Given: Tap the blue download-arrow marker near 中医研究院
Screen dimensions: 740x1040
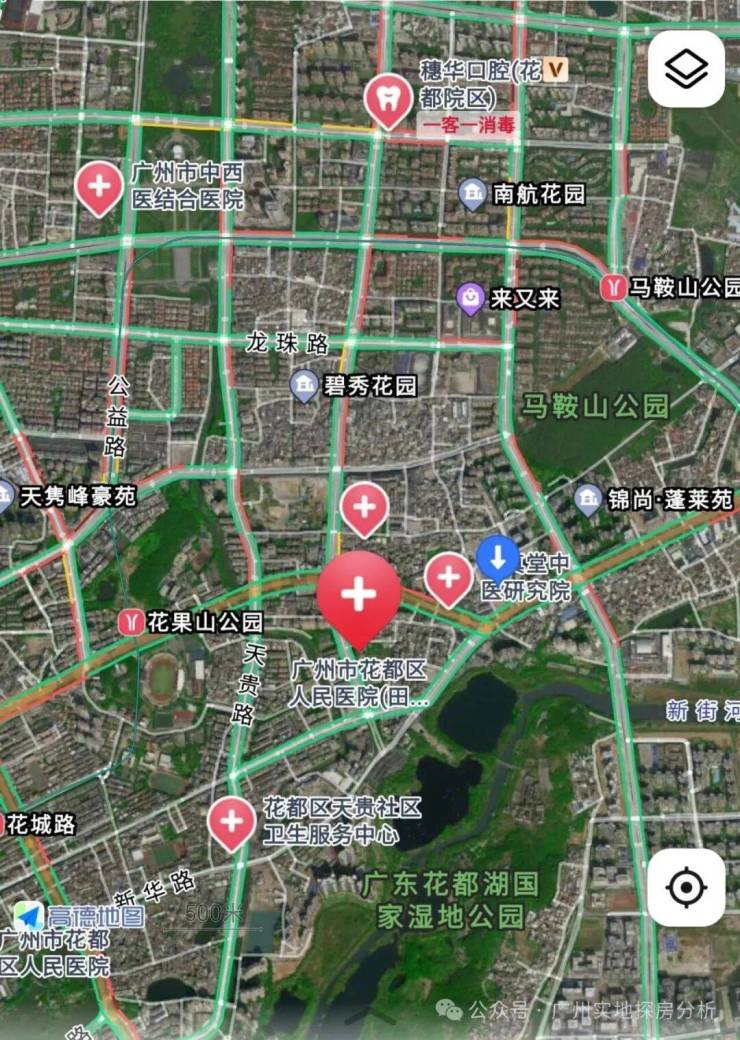Looking at the screenshot, I should pos(497,557).
